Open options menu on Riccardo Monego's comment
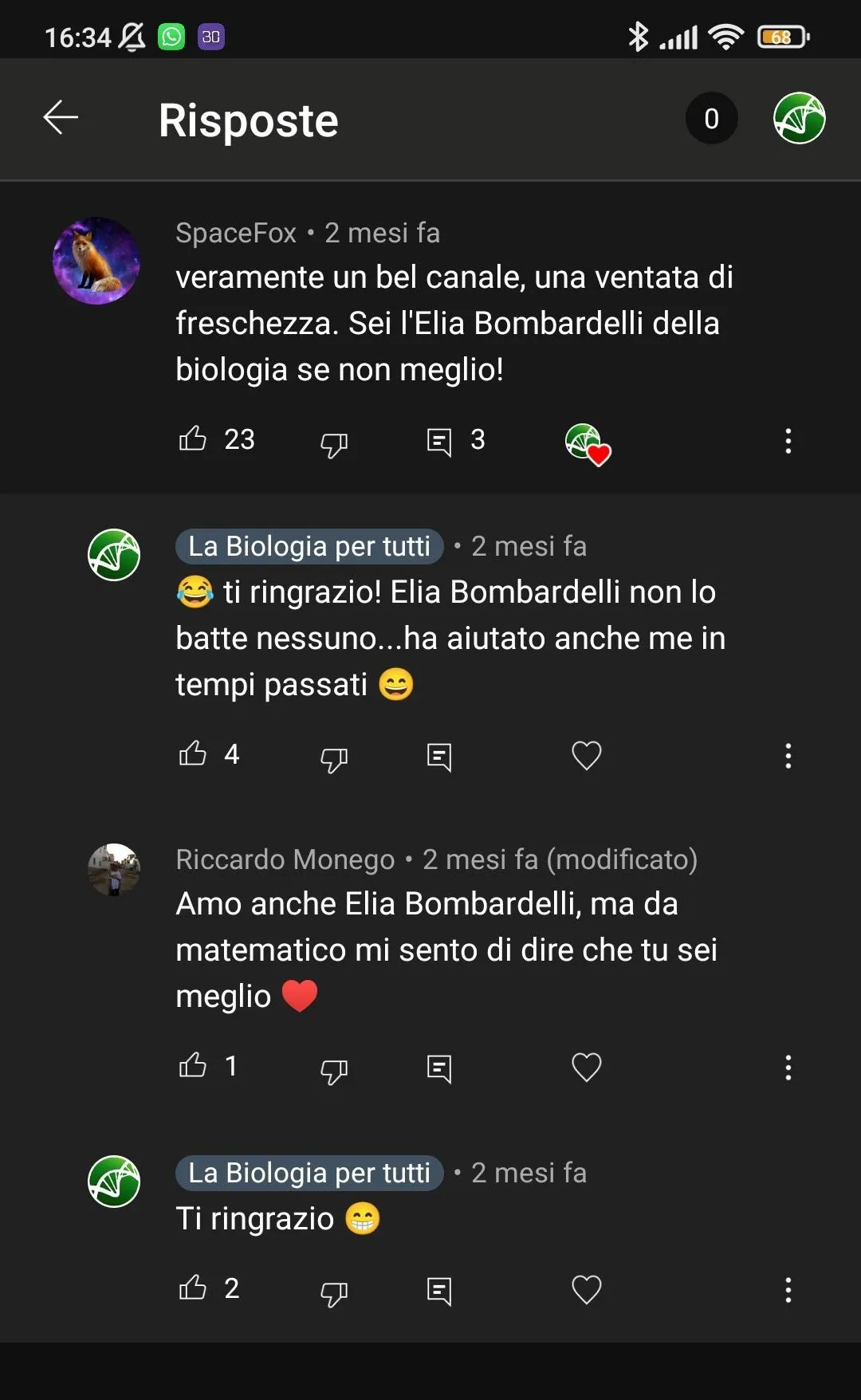 [788, 1068]
